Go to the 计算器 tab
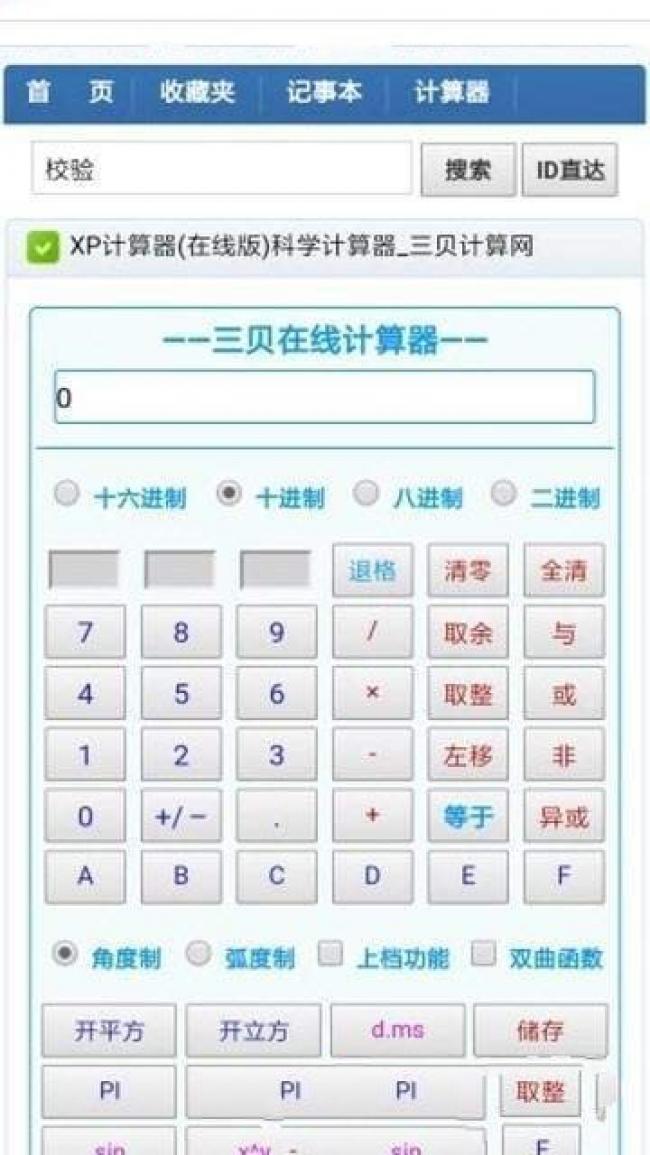The width and height of the screenshot is (650, 1155). coord(451,93)
